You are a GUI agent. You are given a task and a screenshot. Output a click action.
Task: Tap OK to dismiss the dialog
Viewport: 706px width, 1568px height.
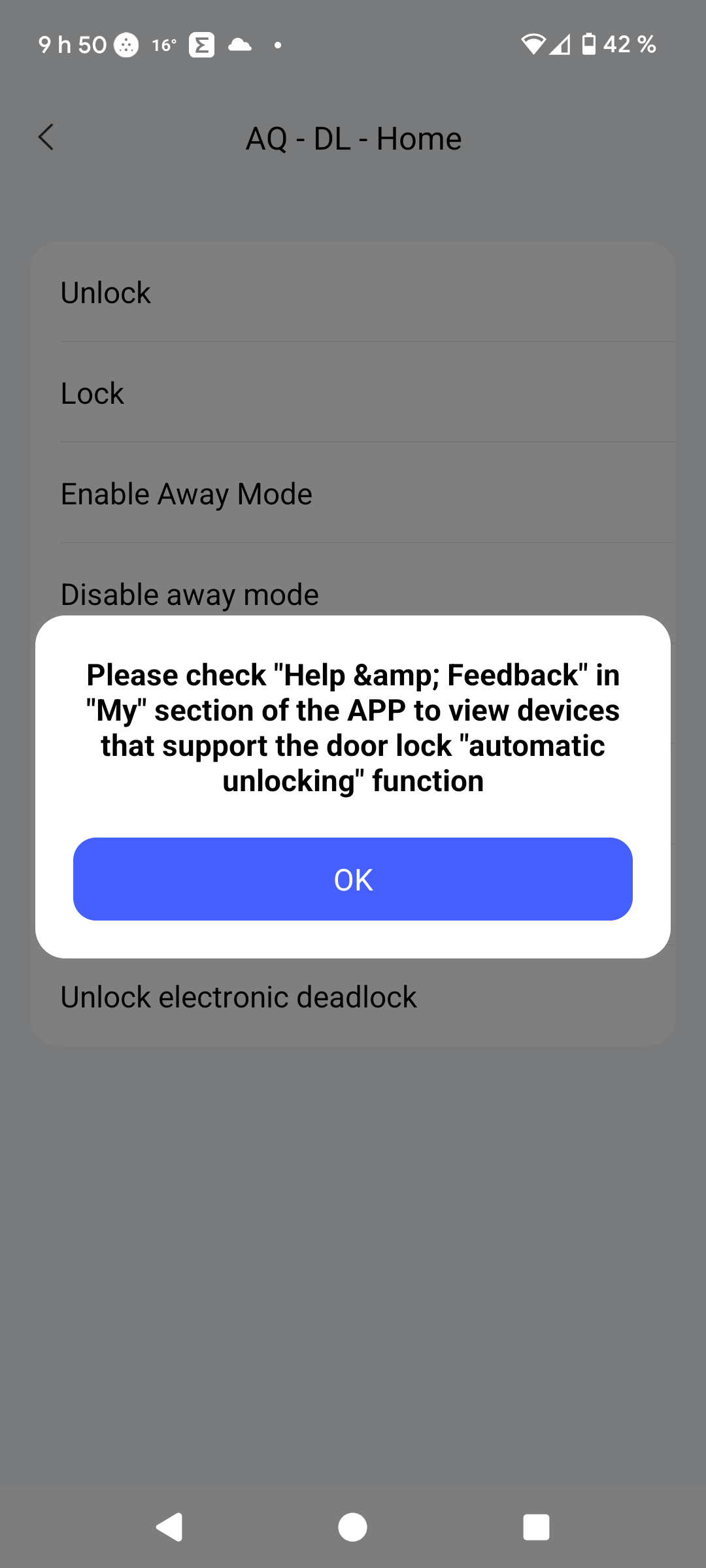pyautogui.click(x=352, y=879)
